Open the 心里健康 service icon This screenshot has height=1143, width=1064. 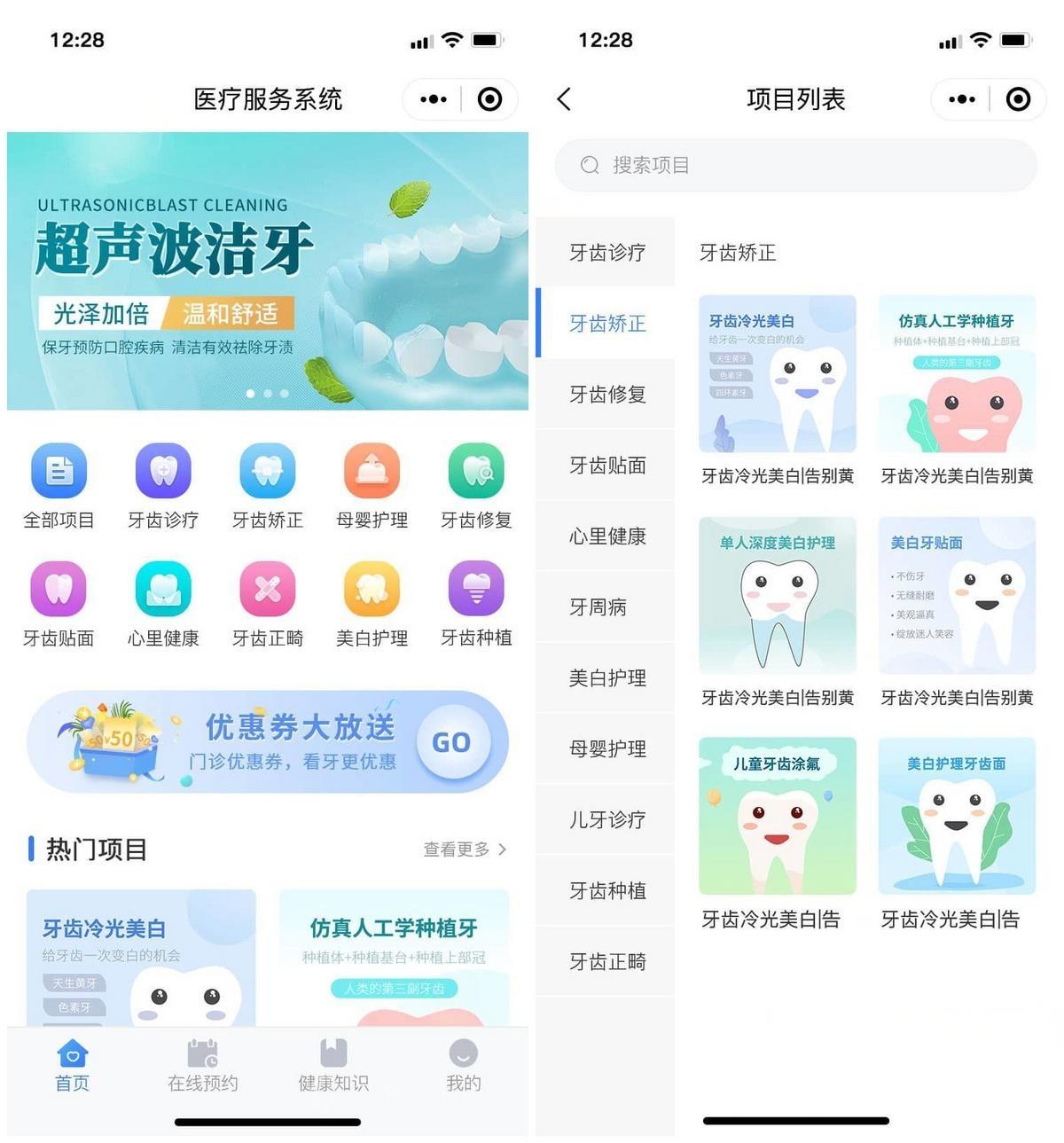[163, 588]
